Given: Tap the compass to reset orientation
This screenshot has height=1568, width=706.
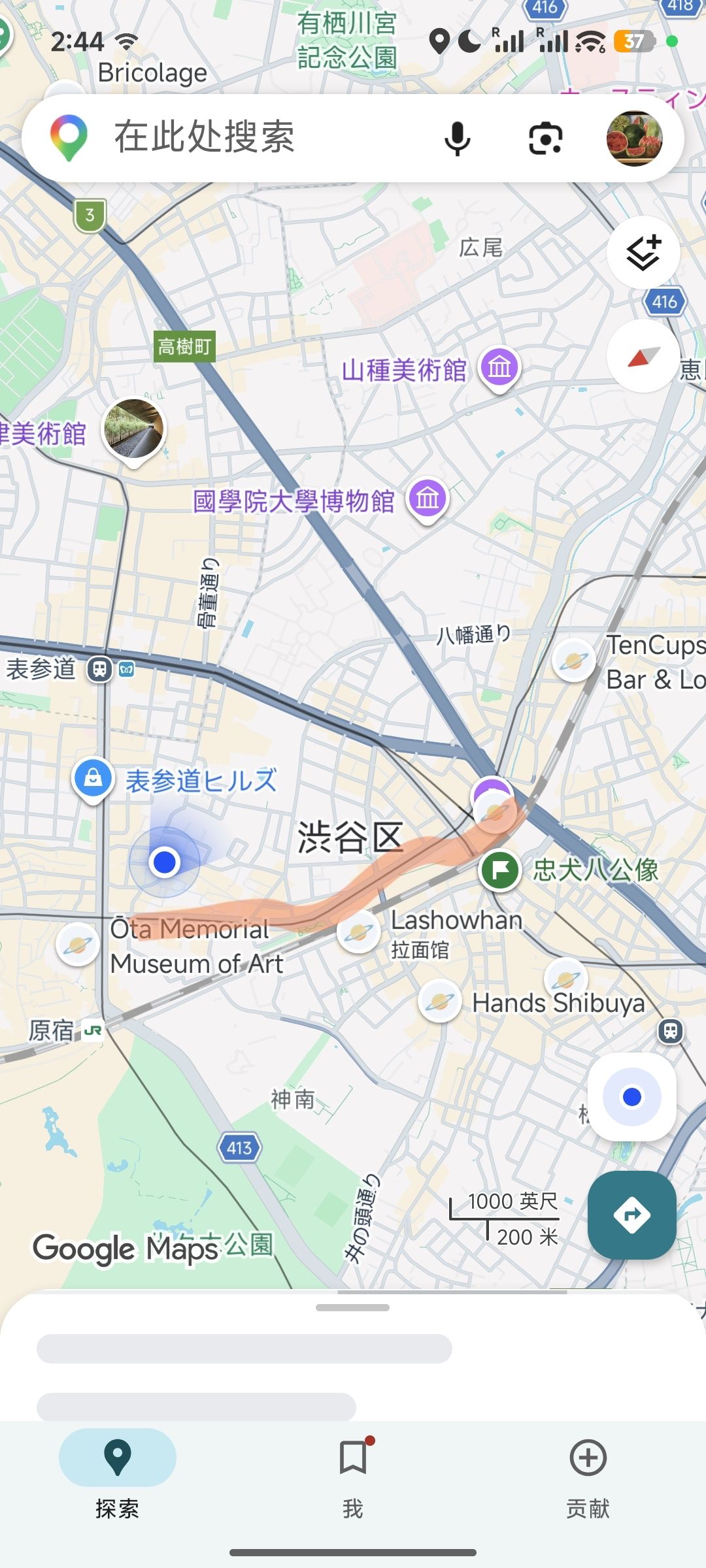Looking at the screenshot, I should (x=643, y=356).
